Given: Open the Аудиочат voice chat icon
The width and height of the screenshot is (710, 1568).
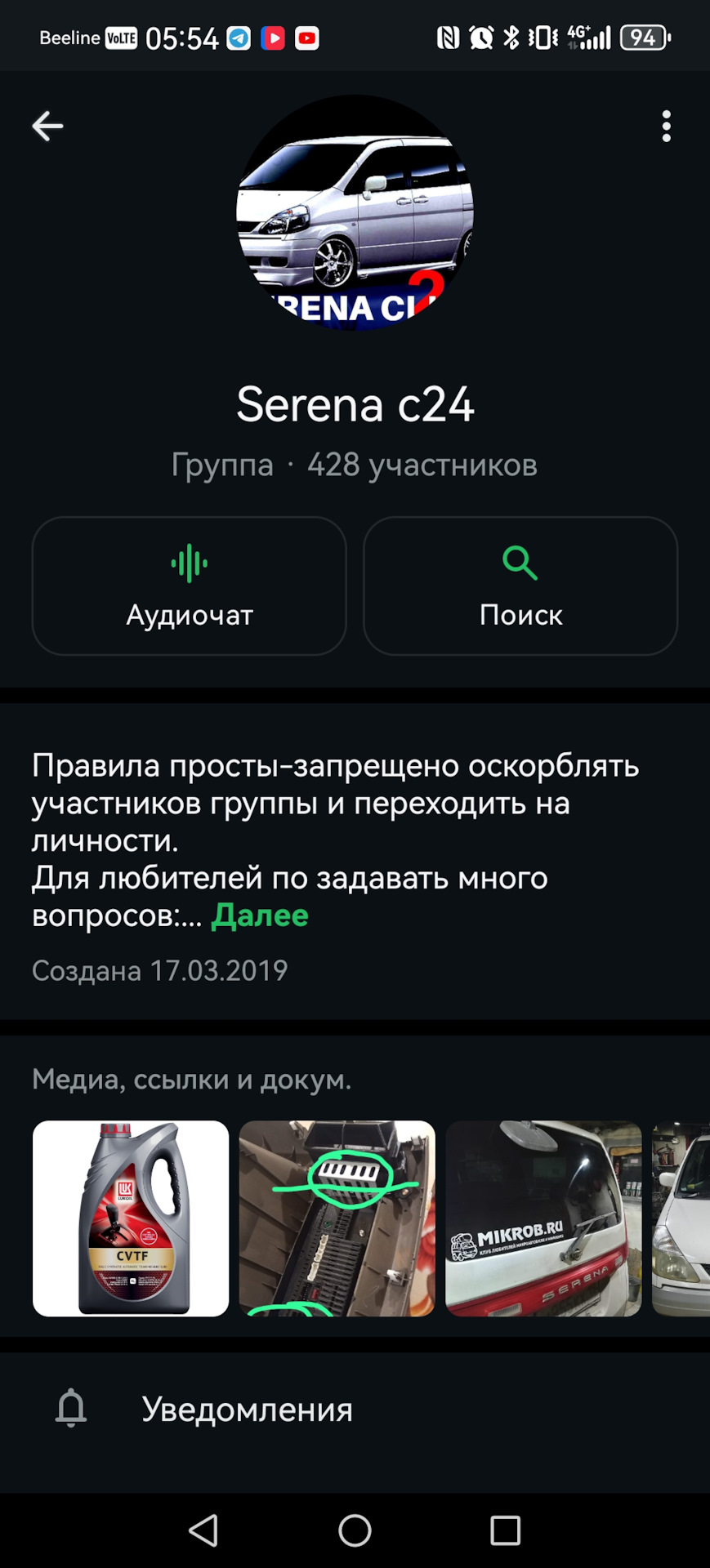Looking at the screenshot, I should pos(189,563).
